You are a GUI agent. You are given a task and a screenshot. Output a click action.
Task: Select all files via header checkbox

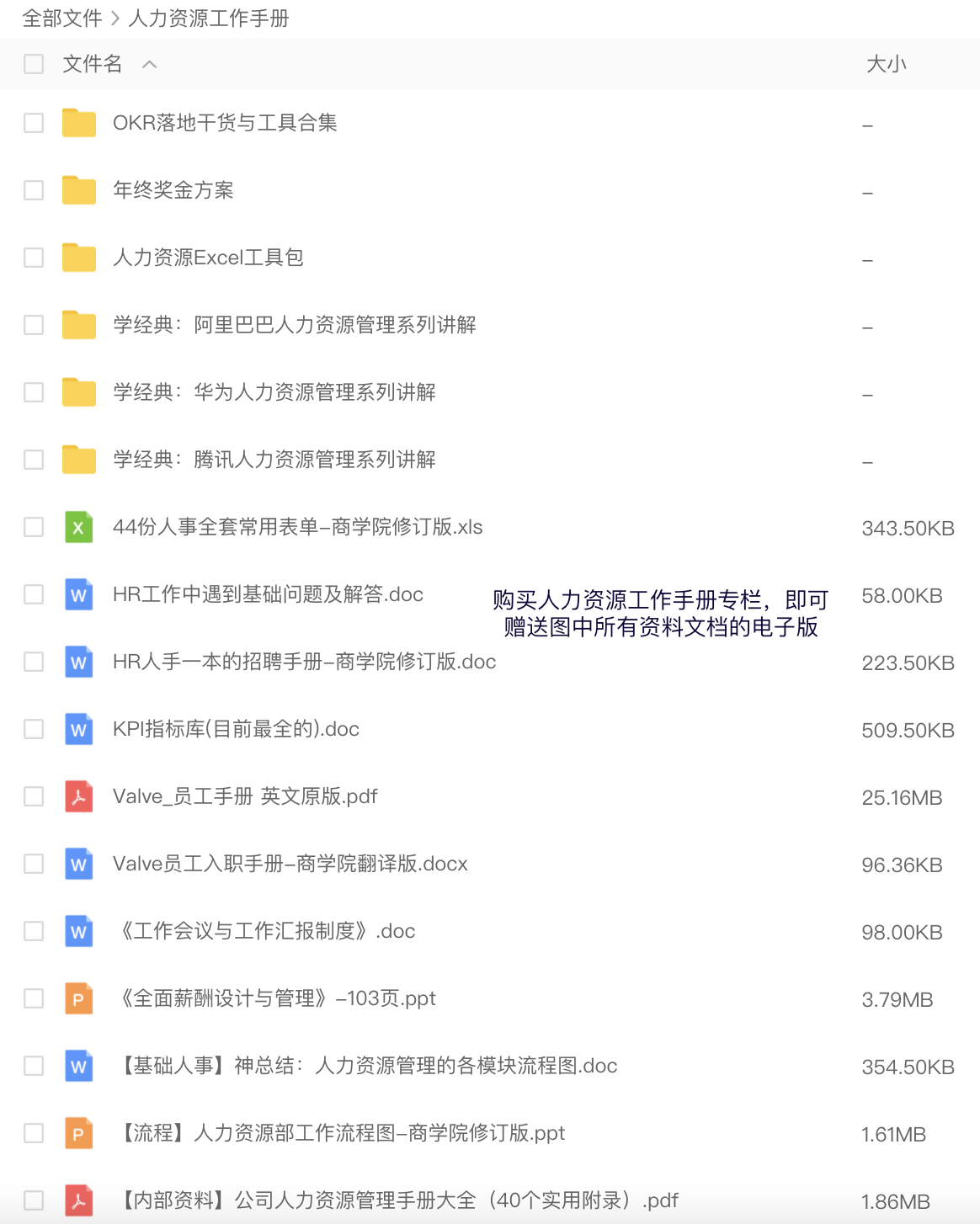pyautogui.click(x=34, y=63)
